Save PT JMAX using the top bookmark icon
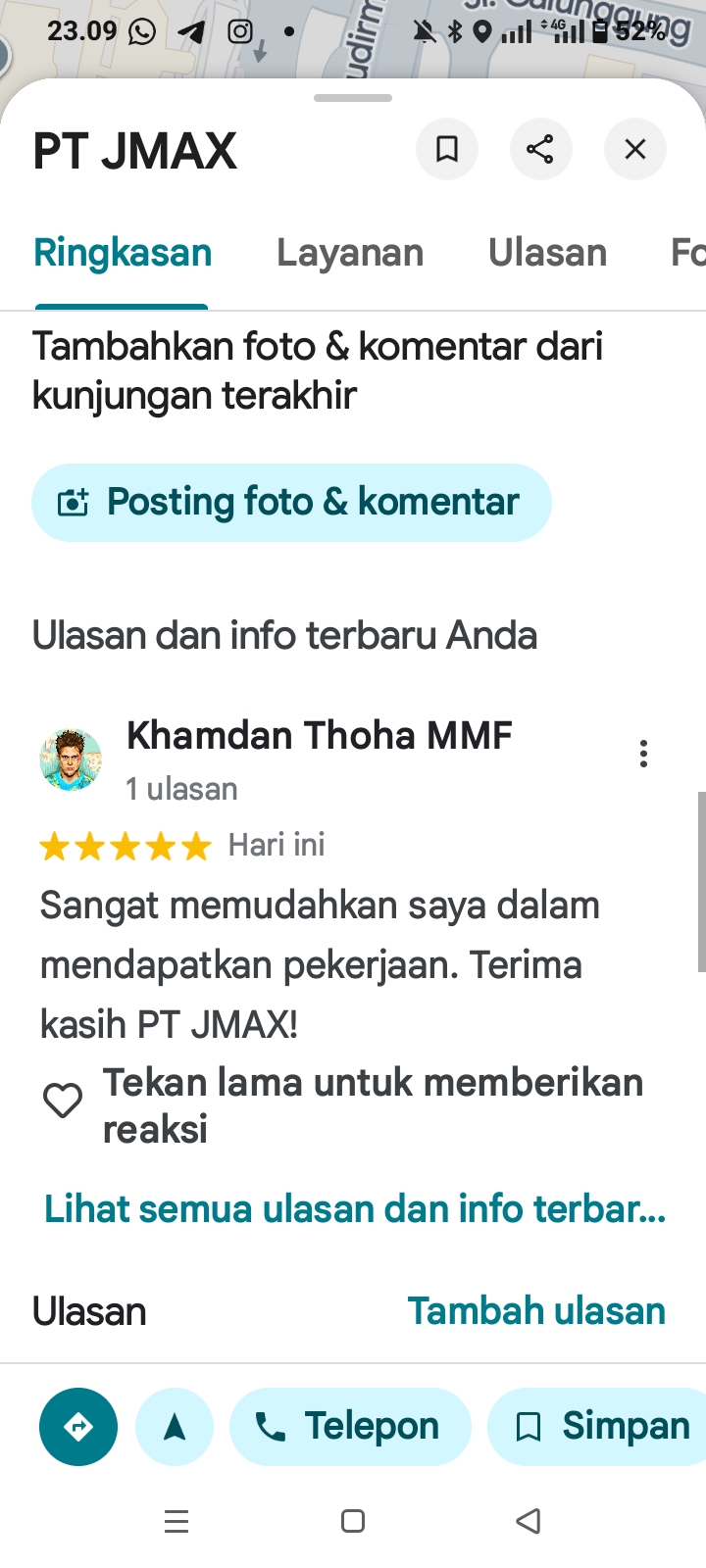 (x=447, y=149)
